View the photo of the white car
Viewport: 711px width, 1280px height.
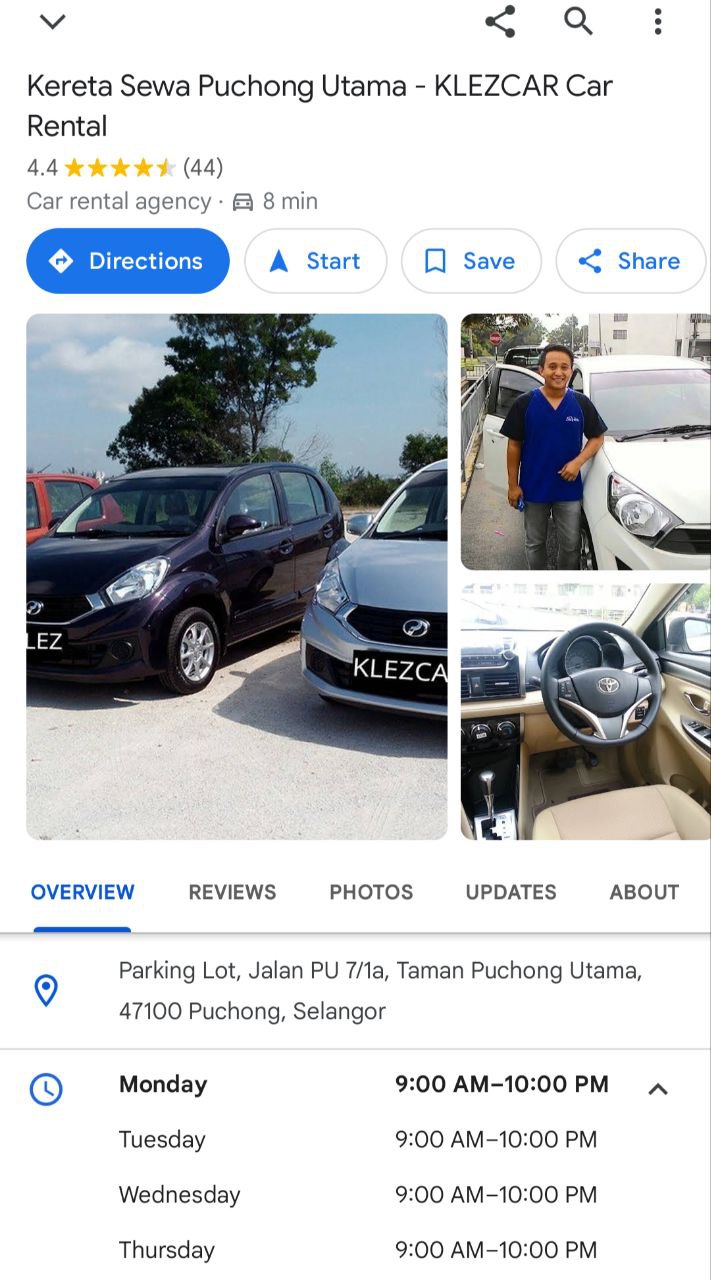[x=585, y=441]
